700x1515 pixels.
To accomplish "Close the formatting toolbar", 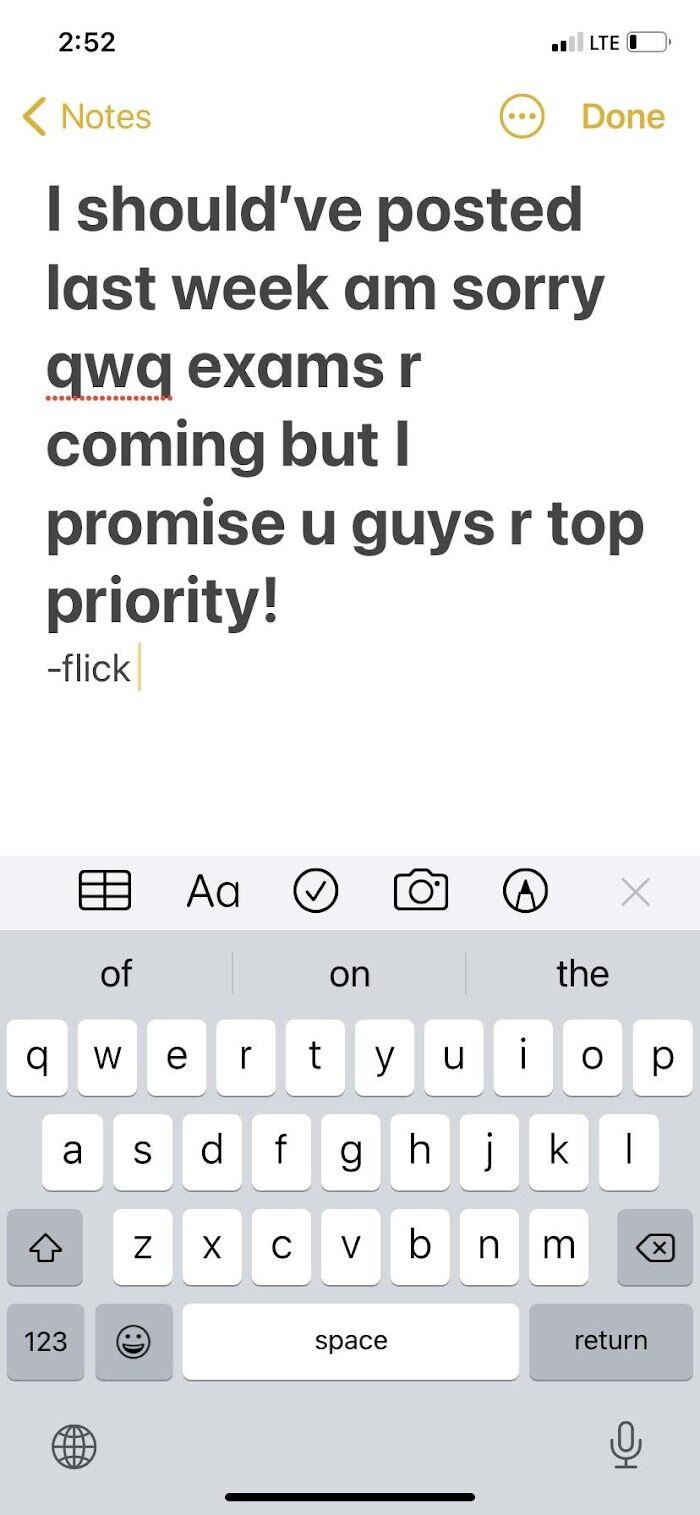I will click(635, 890).
